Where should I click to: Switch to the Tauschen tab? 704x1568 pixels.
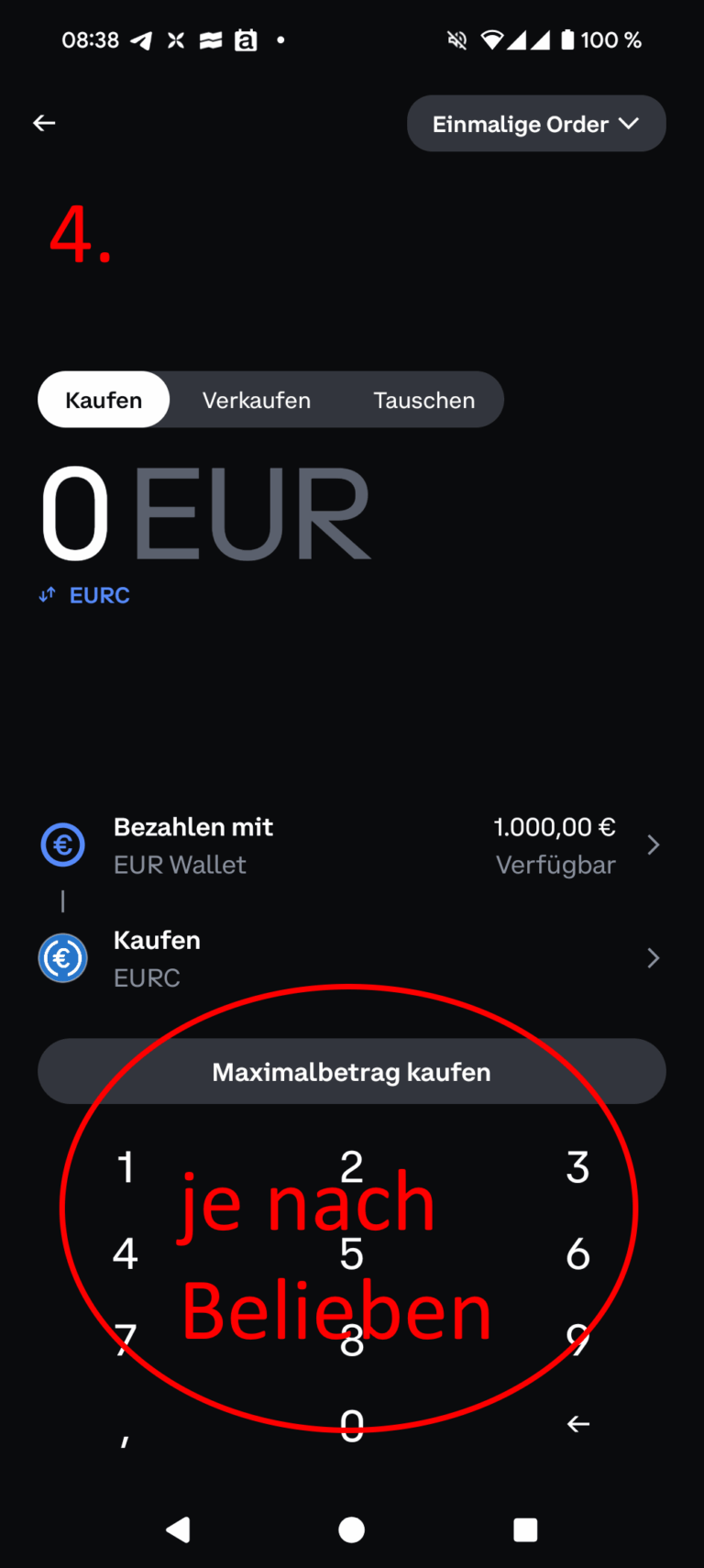point(424,401)
